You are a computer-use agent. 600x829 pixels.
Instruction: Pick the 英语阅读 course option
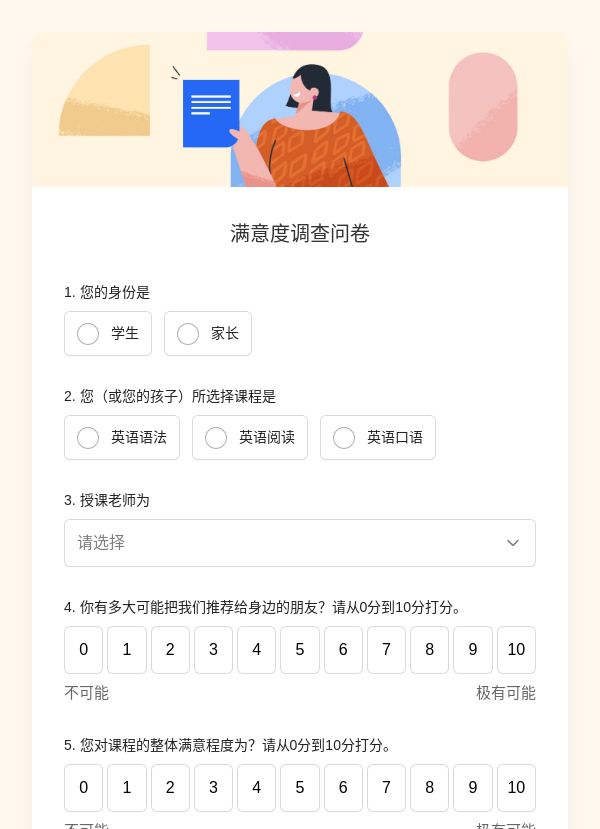tap(250, 438)
